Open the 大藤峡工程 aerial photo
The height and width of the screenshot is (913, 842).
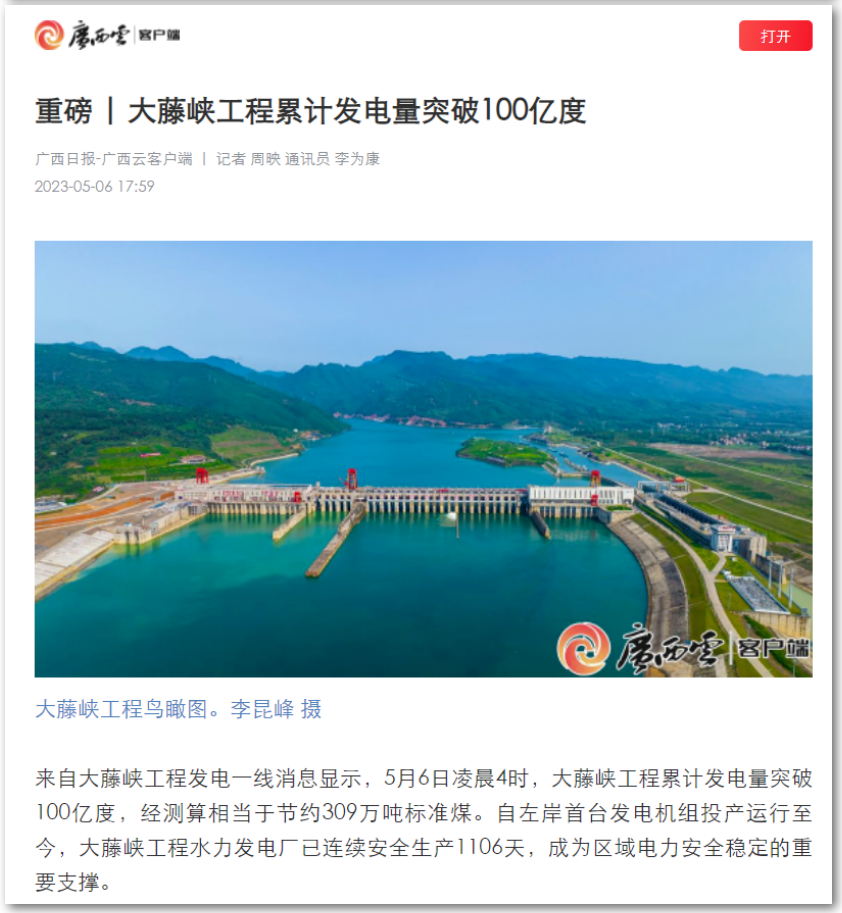(x=423, y=459)
